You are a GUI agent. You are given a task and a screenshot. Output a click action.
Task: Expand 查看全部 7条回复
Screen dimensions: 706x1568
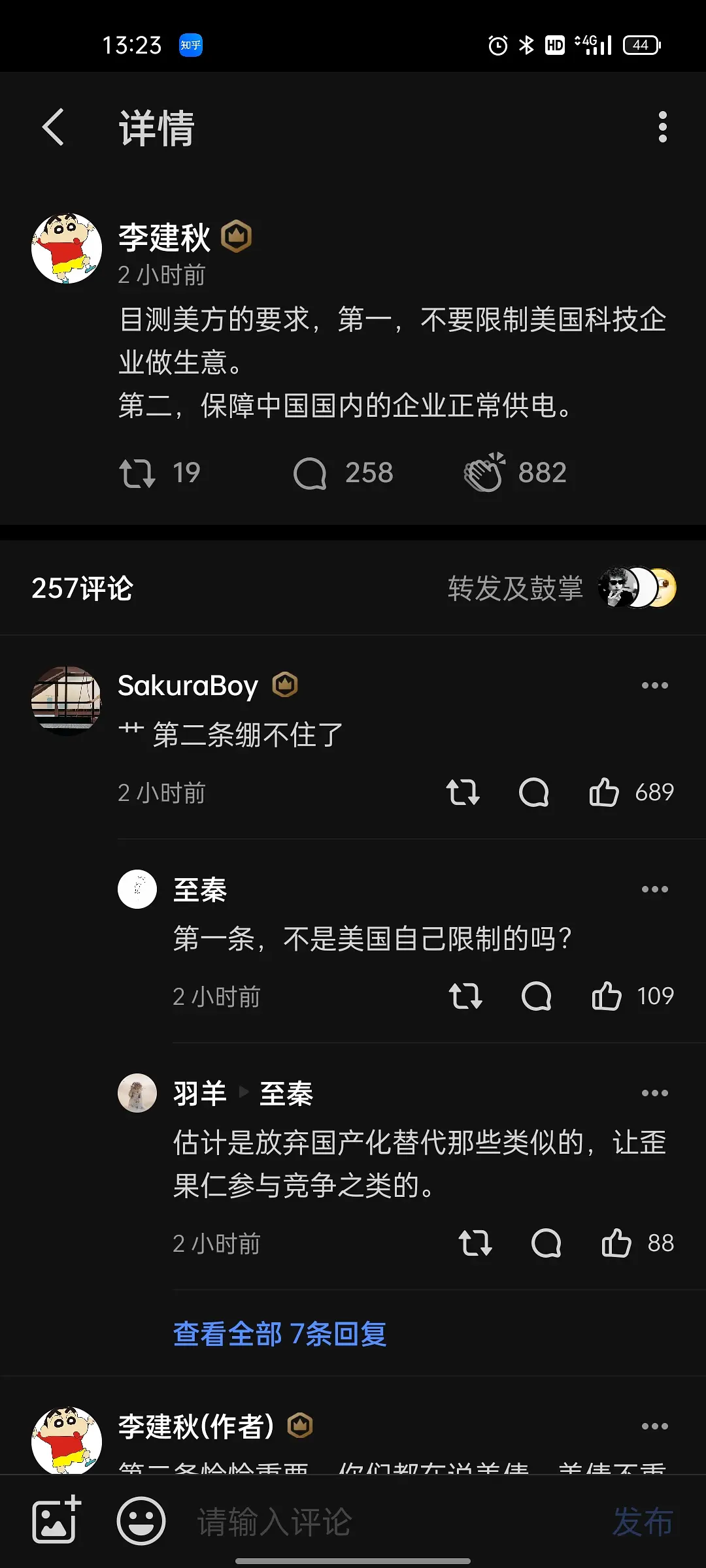point(280,1333)
